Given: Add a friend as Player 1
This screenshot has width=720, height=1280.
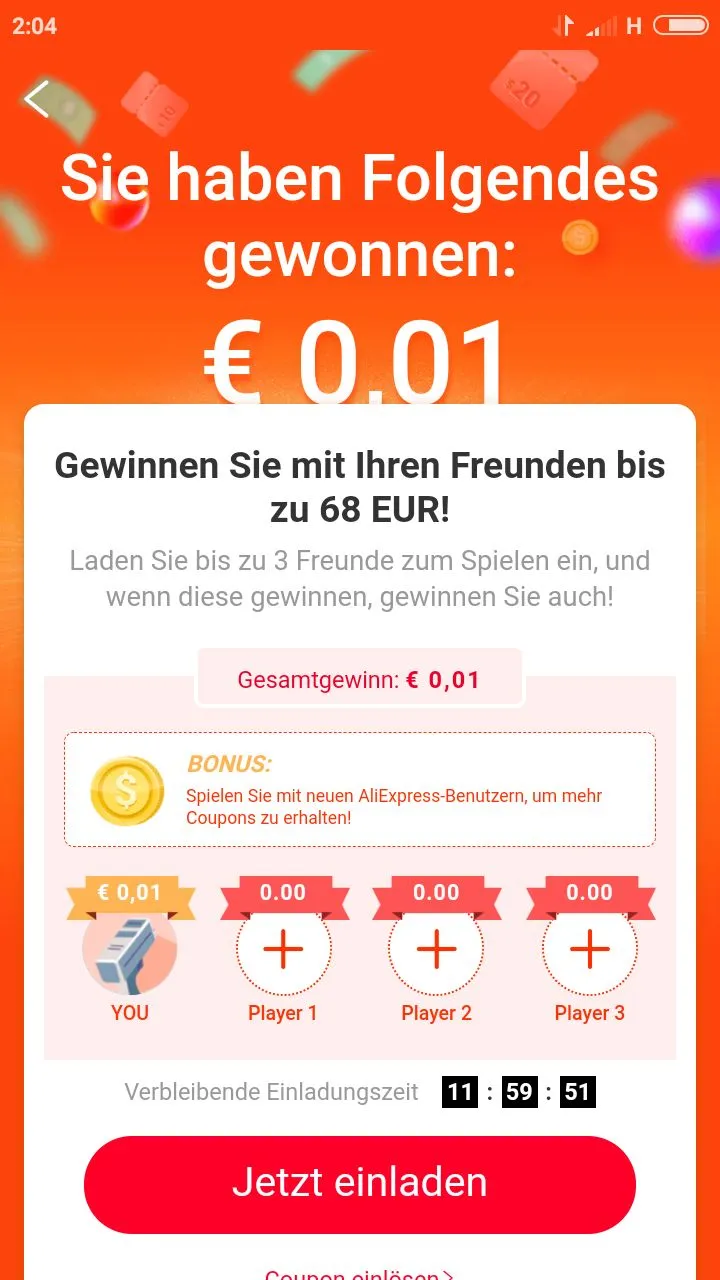Looking at the screenshot, I should tap(283, 947).
